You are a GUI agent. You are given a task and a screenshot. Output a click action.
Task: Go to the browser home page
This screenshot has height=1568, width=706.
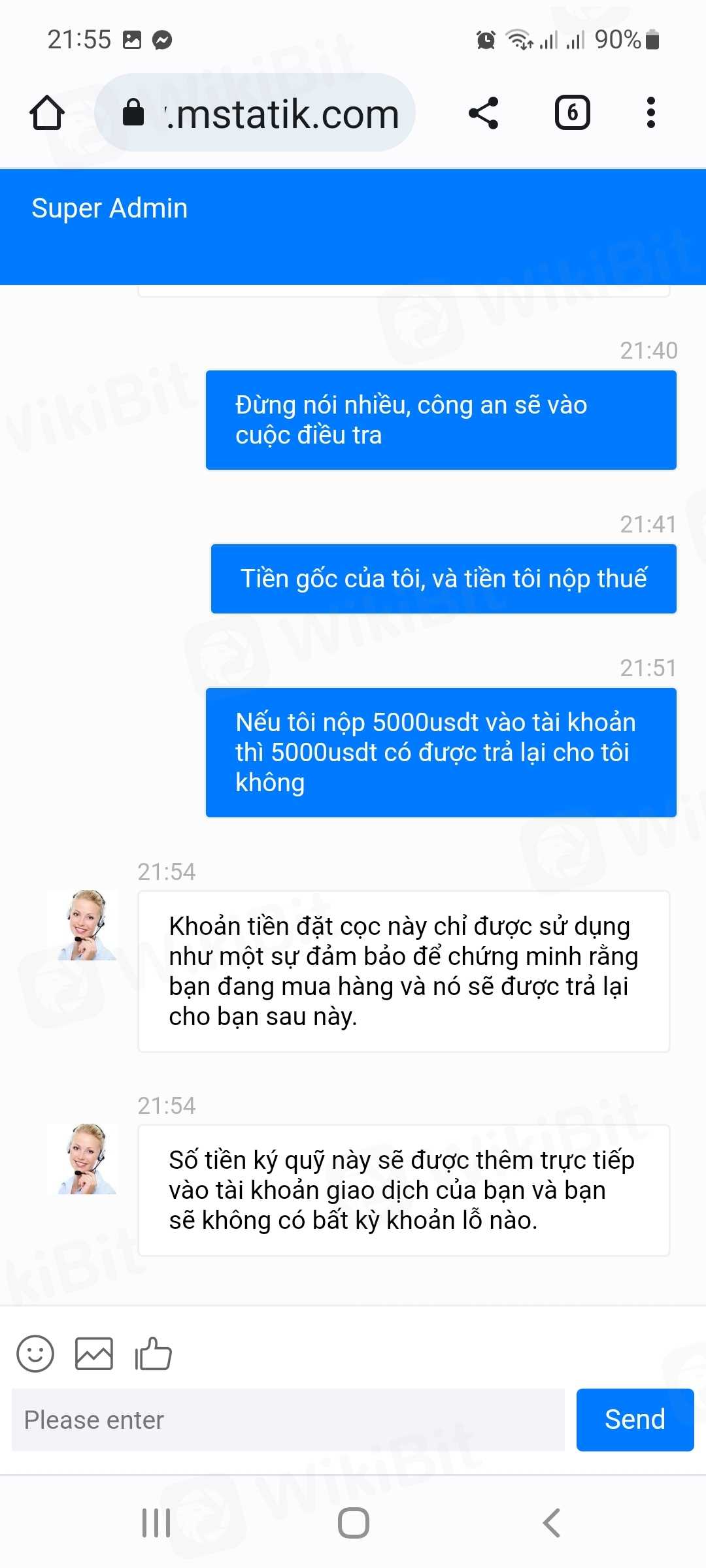pyautogui.click(x=47, y=113)
